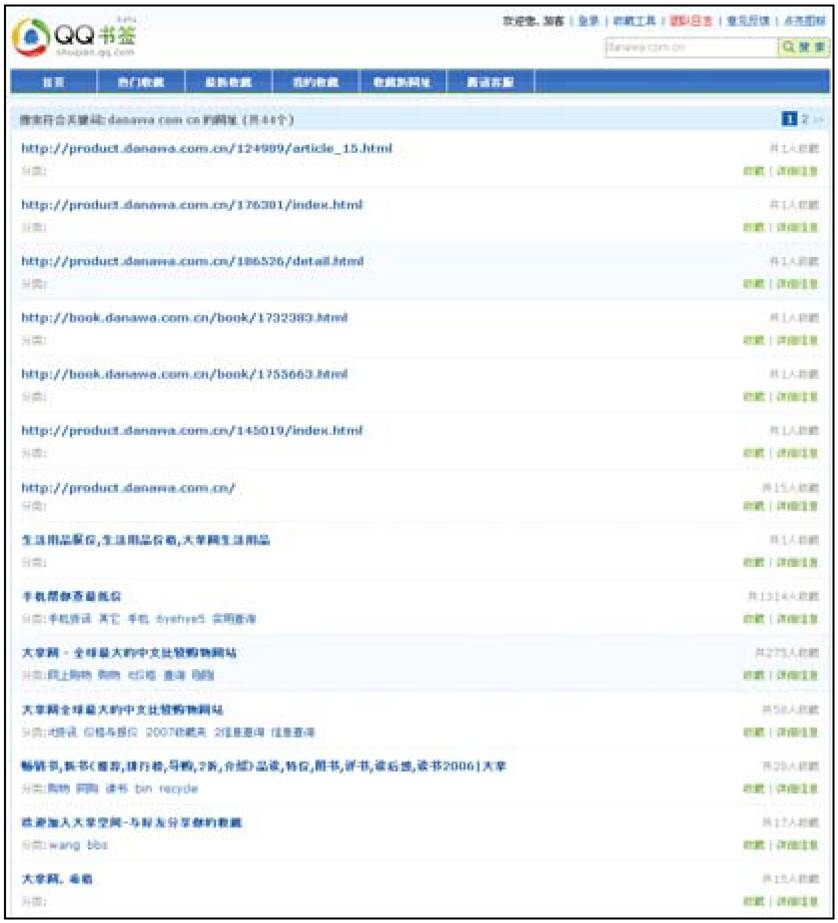Open the book.danawa.com.cn/book/1755663.html link
The height and width of the screenshot is (923, 838).
click(x=184, y=375)
